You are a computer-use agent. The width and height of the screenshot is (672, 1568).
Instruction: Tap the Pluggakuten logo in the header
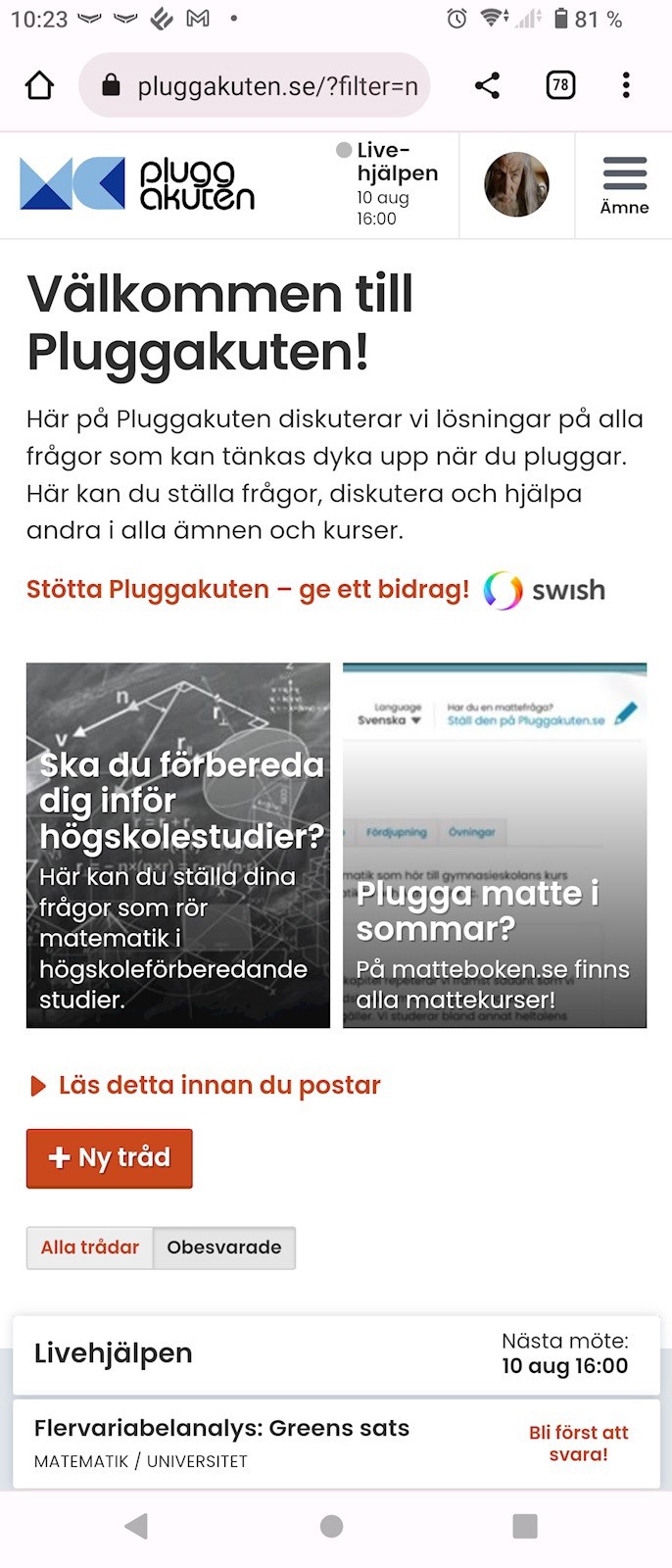coord(137,184)
